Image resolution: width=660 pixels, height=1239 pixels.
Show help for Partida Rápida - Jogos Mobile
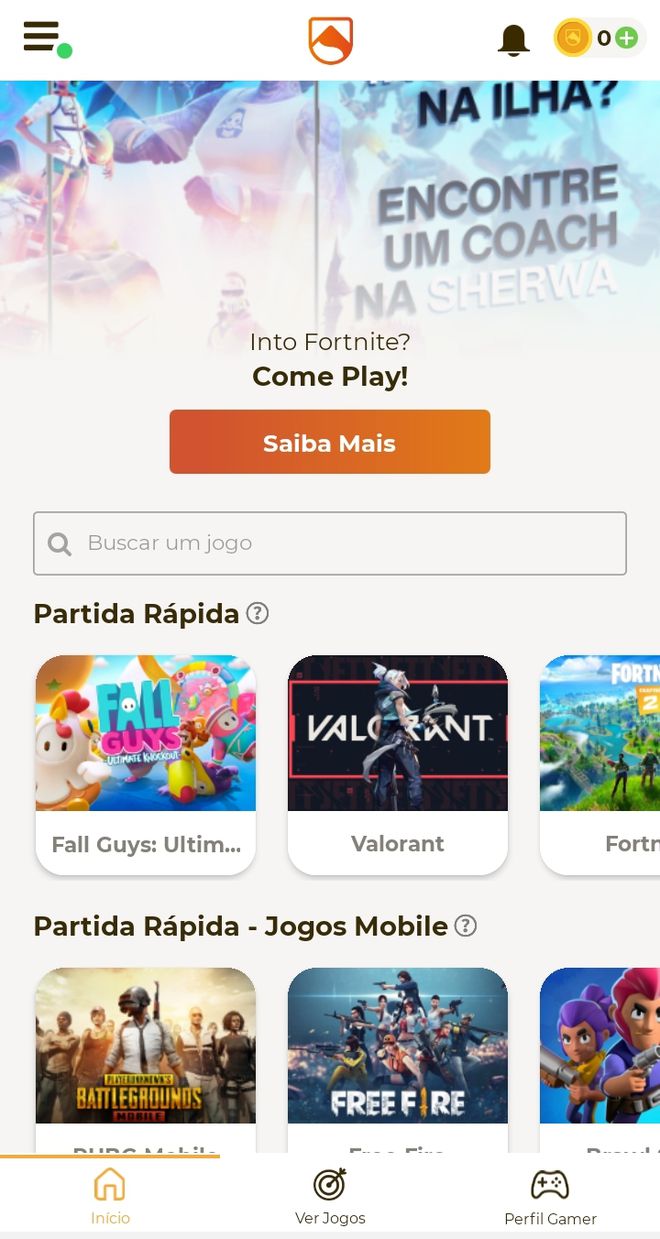465,926
